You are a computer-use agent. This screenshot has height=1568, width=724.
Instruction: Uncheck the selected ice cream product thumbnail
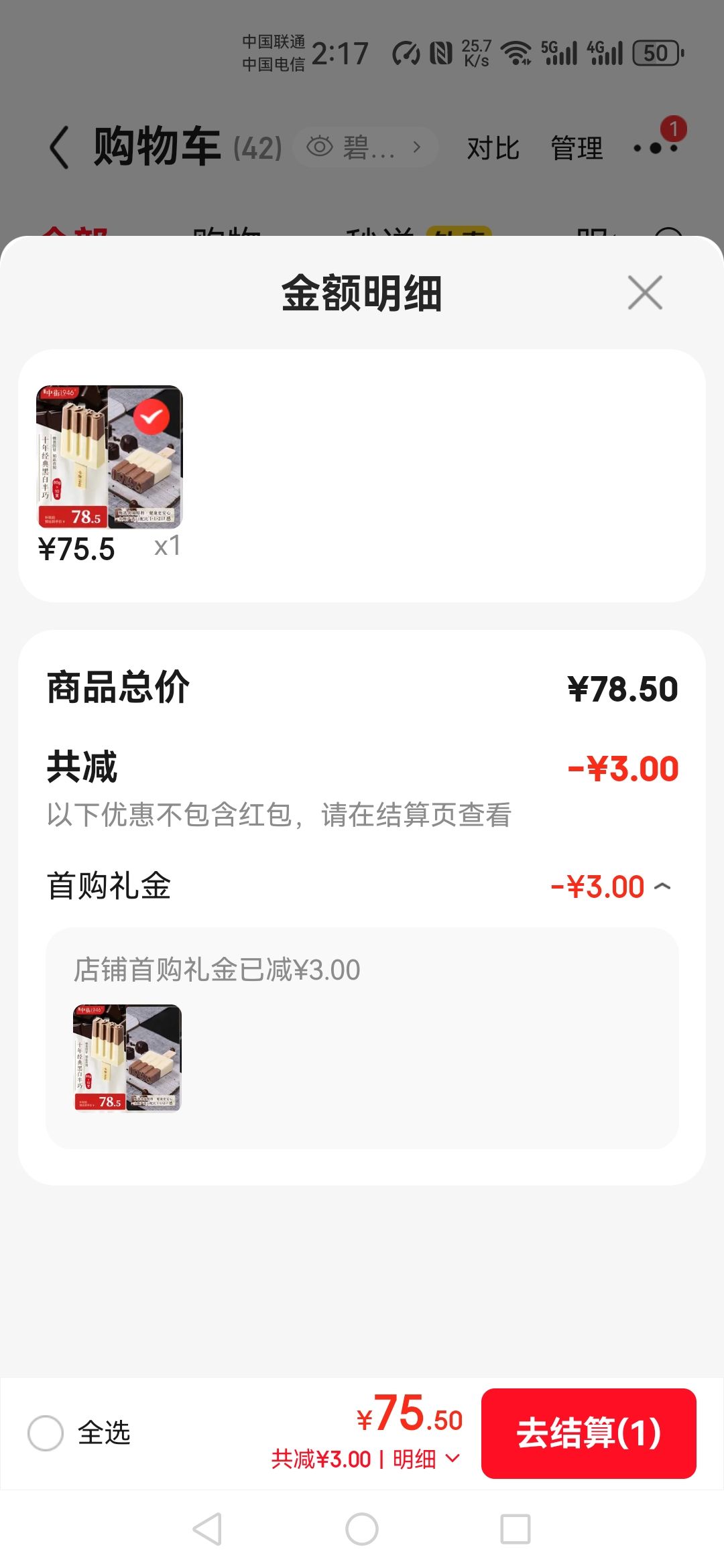152,417
